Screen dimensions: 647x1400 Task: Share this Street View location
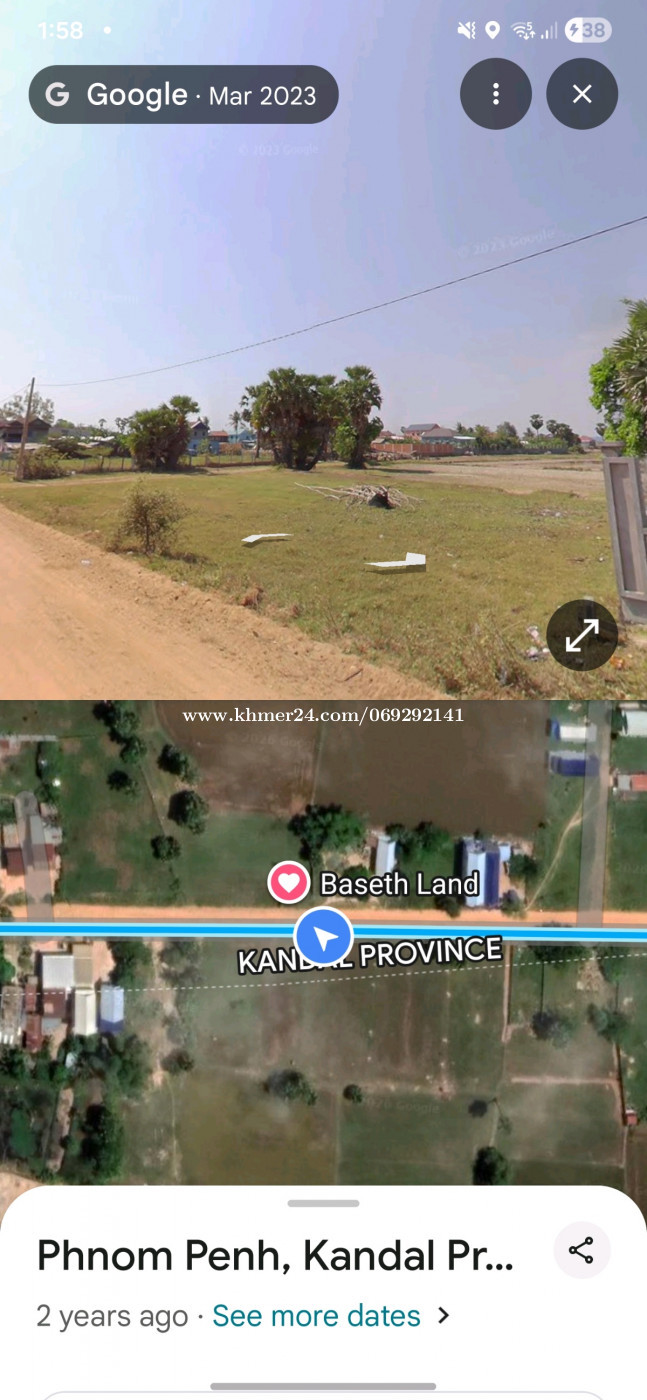(x=581, y=1250)
